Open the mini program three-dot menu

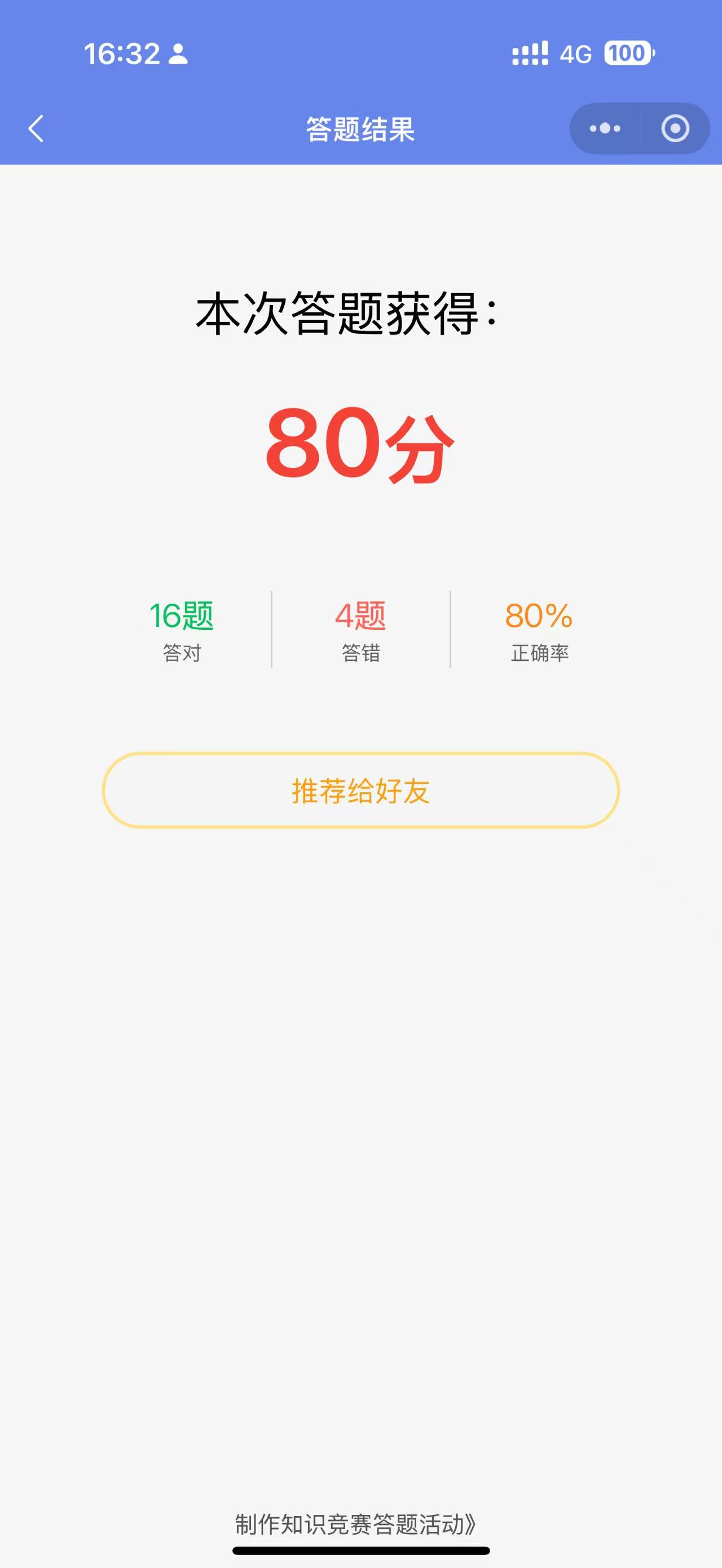605,129
